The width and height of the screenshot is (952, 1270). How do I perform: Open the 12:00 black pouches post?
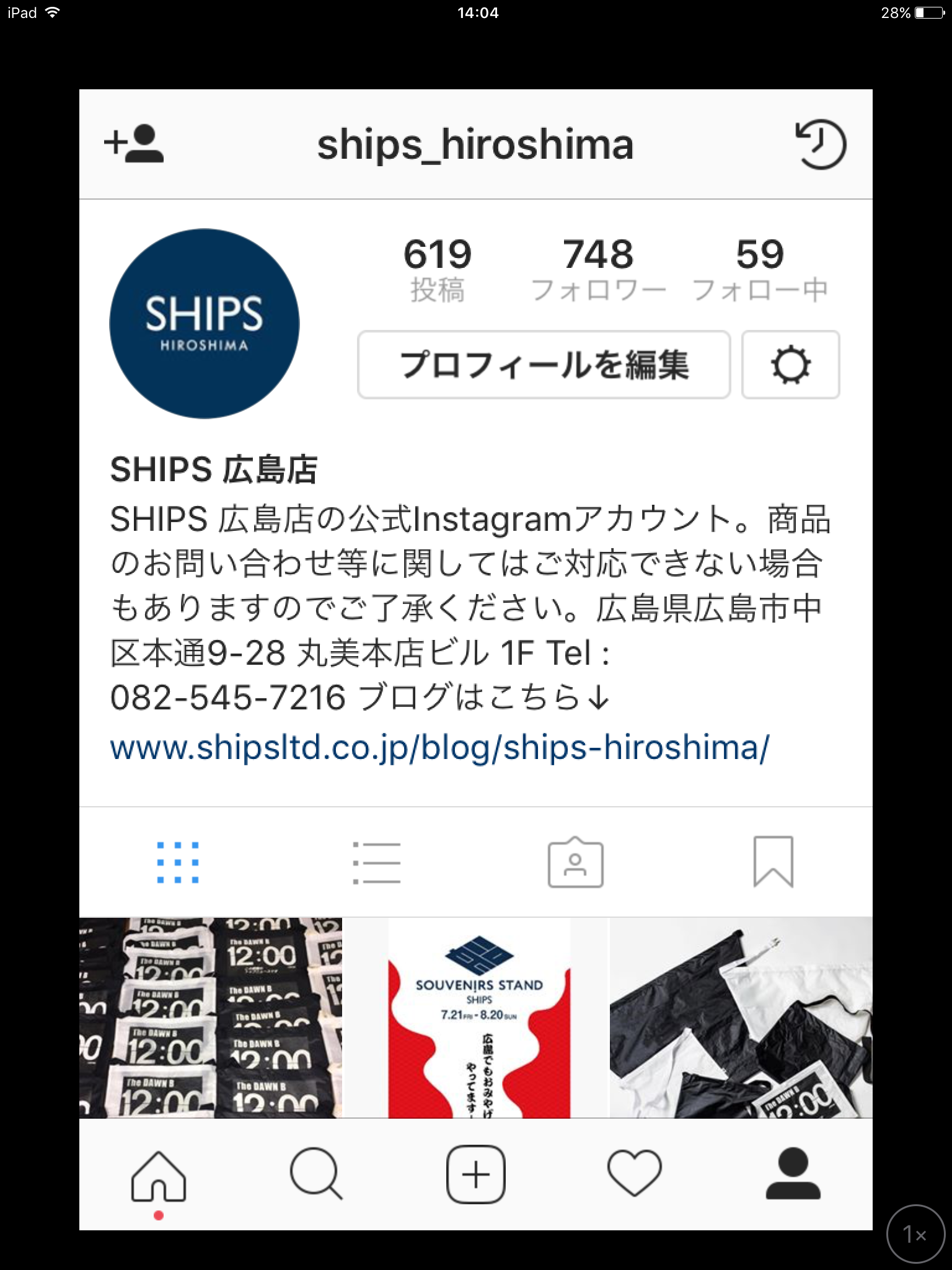pyautogui.click(x=211, y=1018)
